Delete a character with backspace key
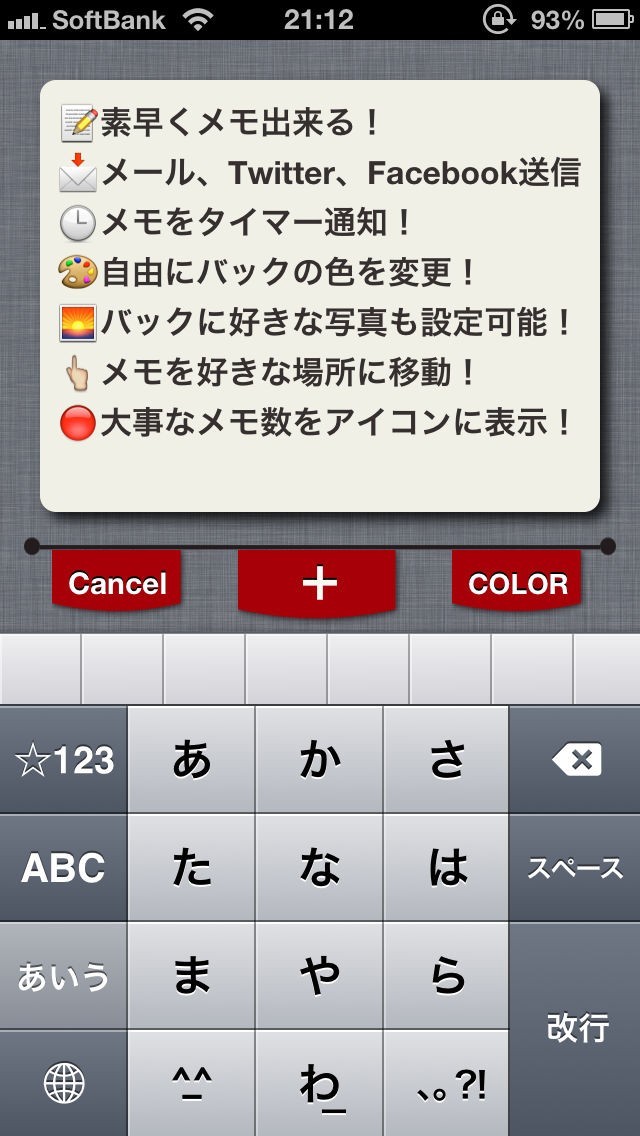 [576, 760]
